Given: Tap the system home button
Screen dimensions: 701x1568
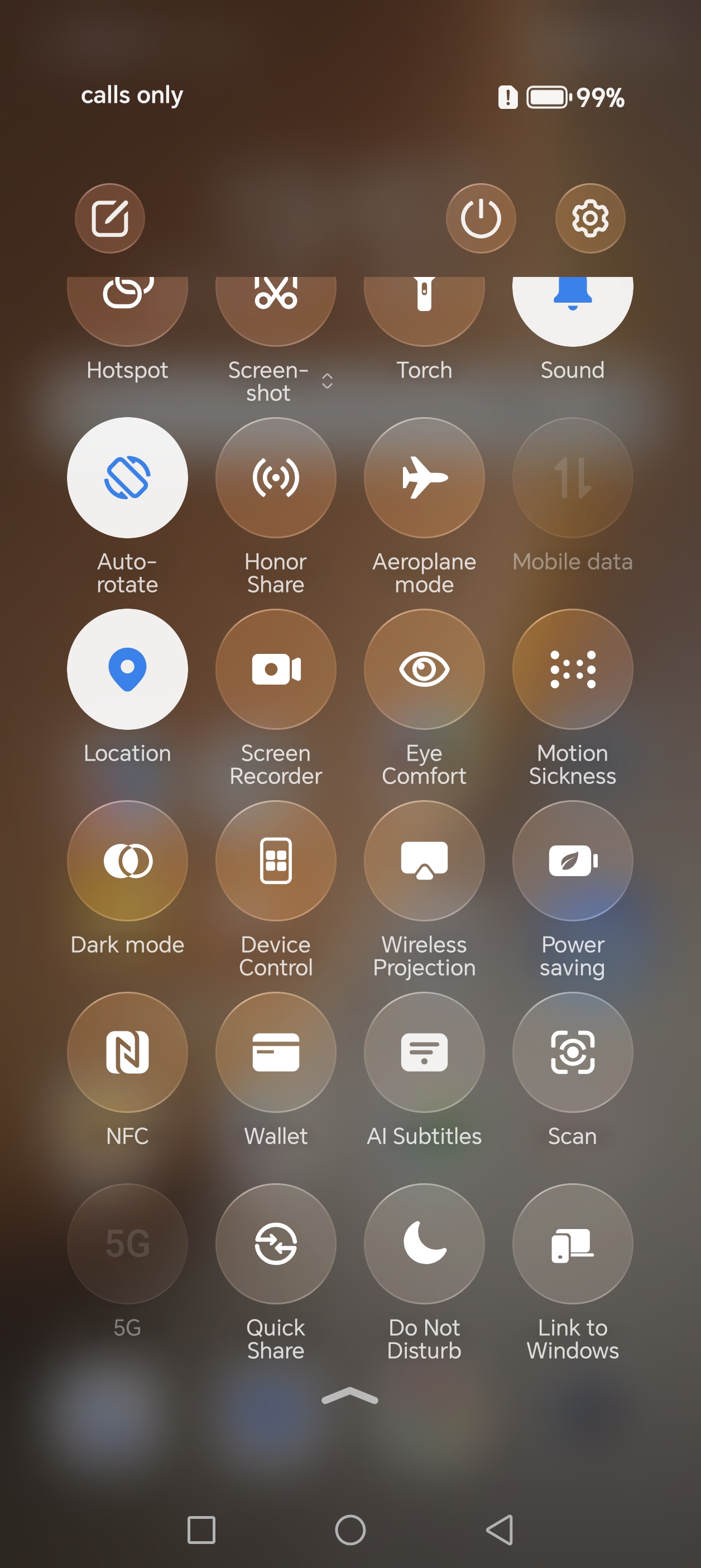Looking at the screenshot, I should click(x=350, y=1529).
